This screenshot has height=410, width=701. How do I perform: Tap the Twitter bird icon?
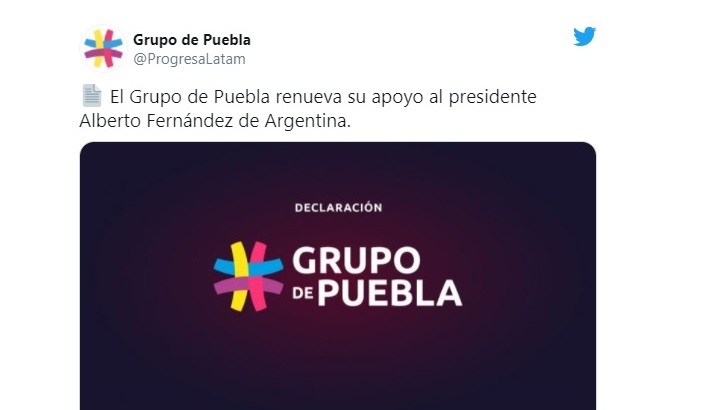pyautogui.click(x=584, y=37)
